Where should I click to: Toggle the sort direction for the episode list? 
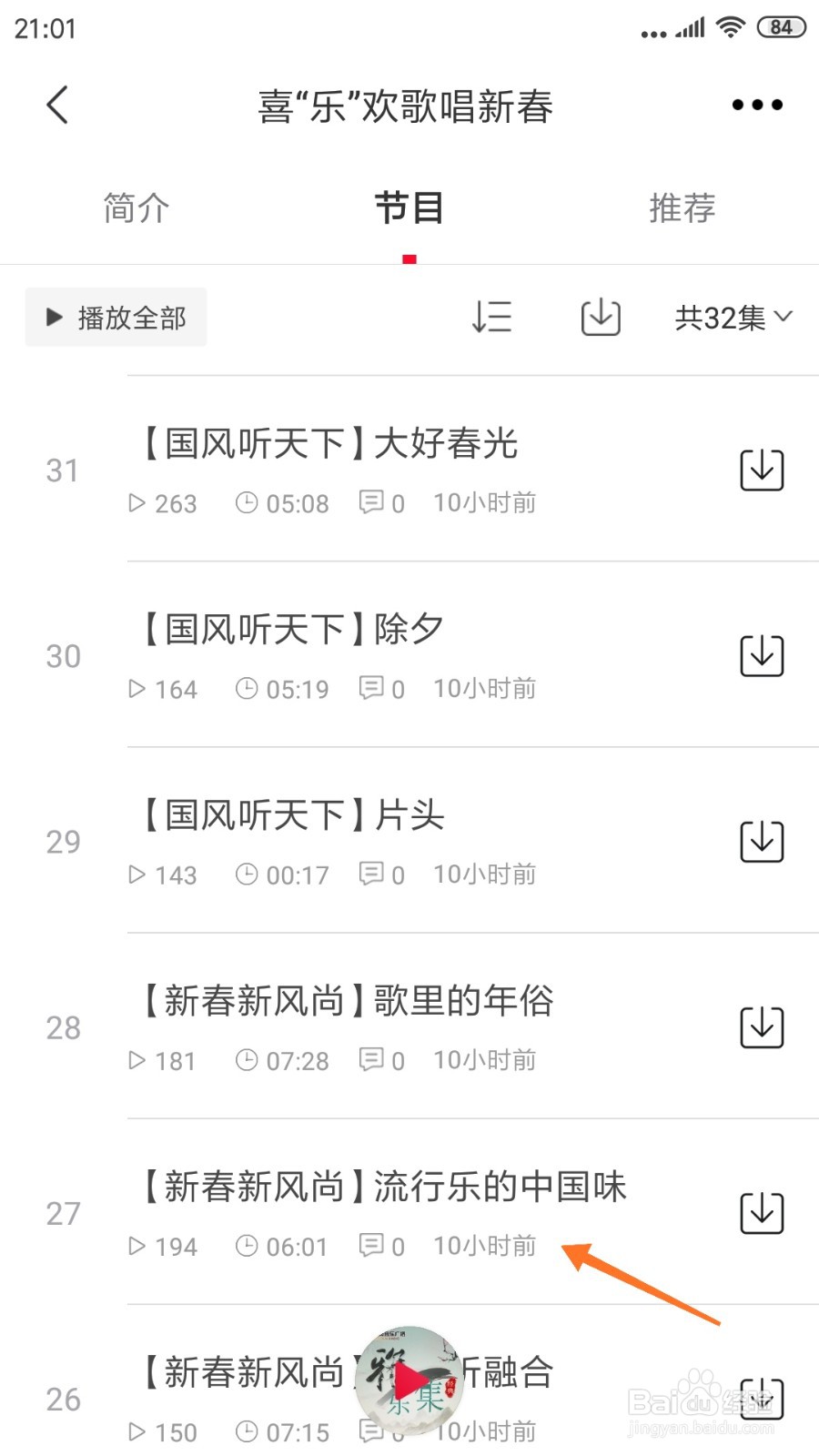(491, 317)
